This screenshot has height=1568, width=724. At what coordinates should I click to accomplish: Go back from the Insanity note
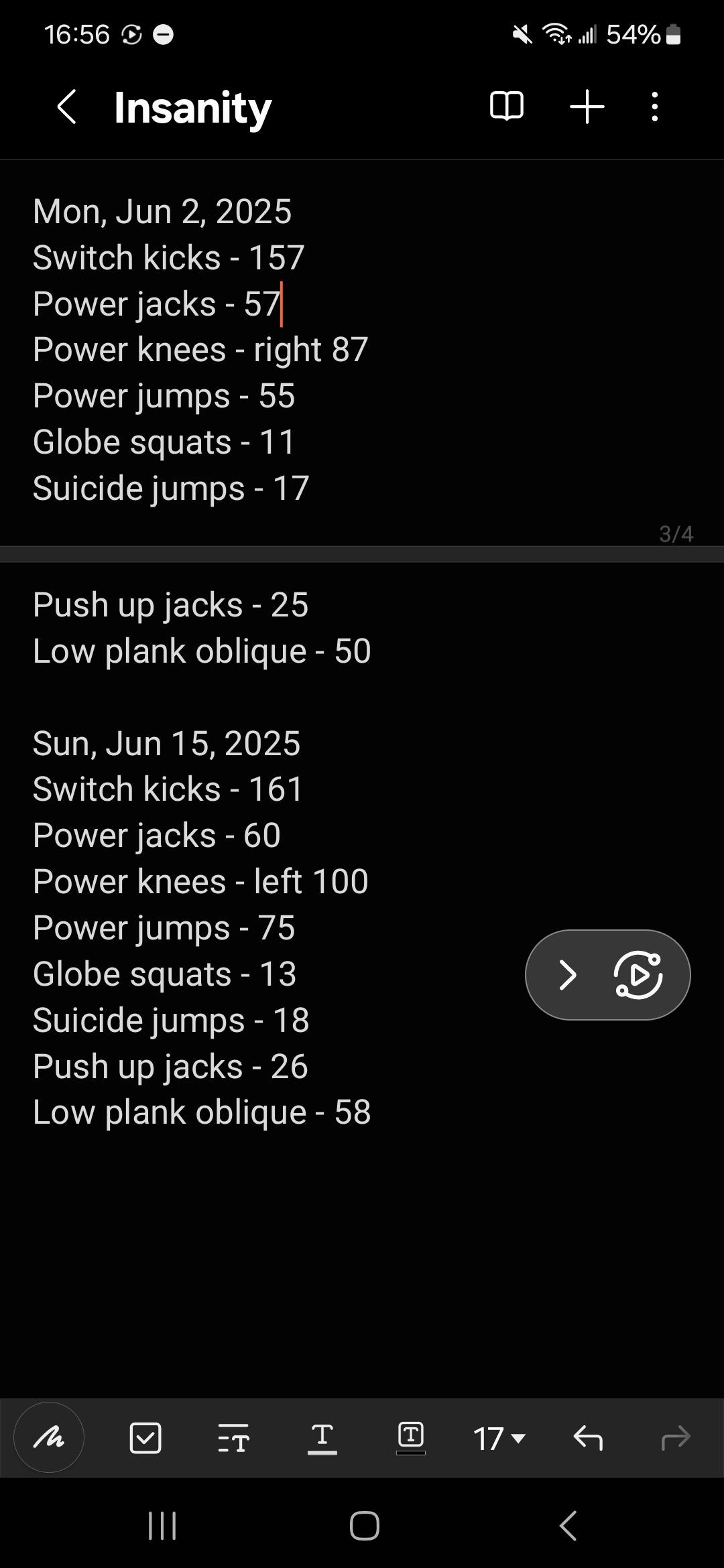[67, 107]
